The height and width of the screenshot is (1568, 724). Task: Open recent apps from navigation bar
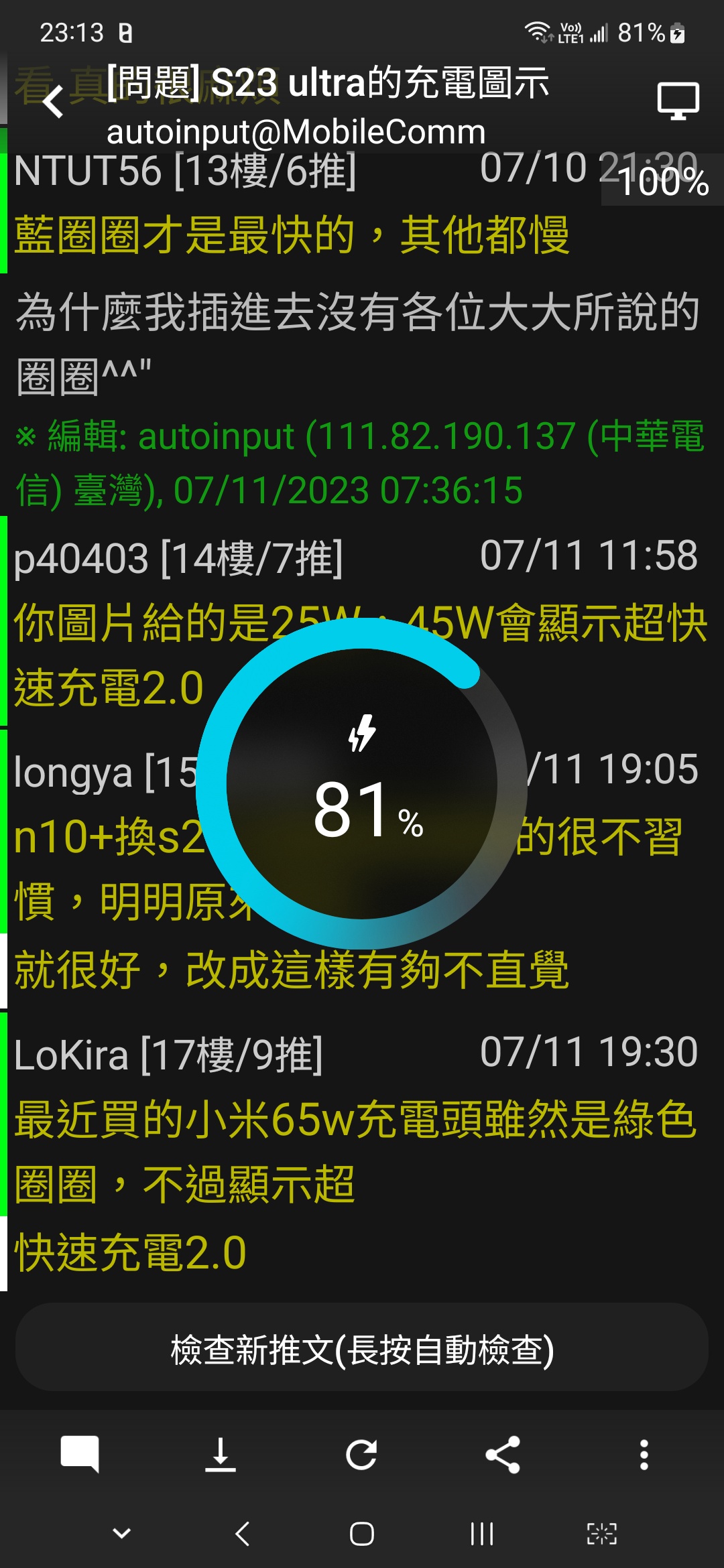tap(482, 1533)
